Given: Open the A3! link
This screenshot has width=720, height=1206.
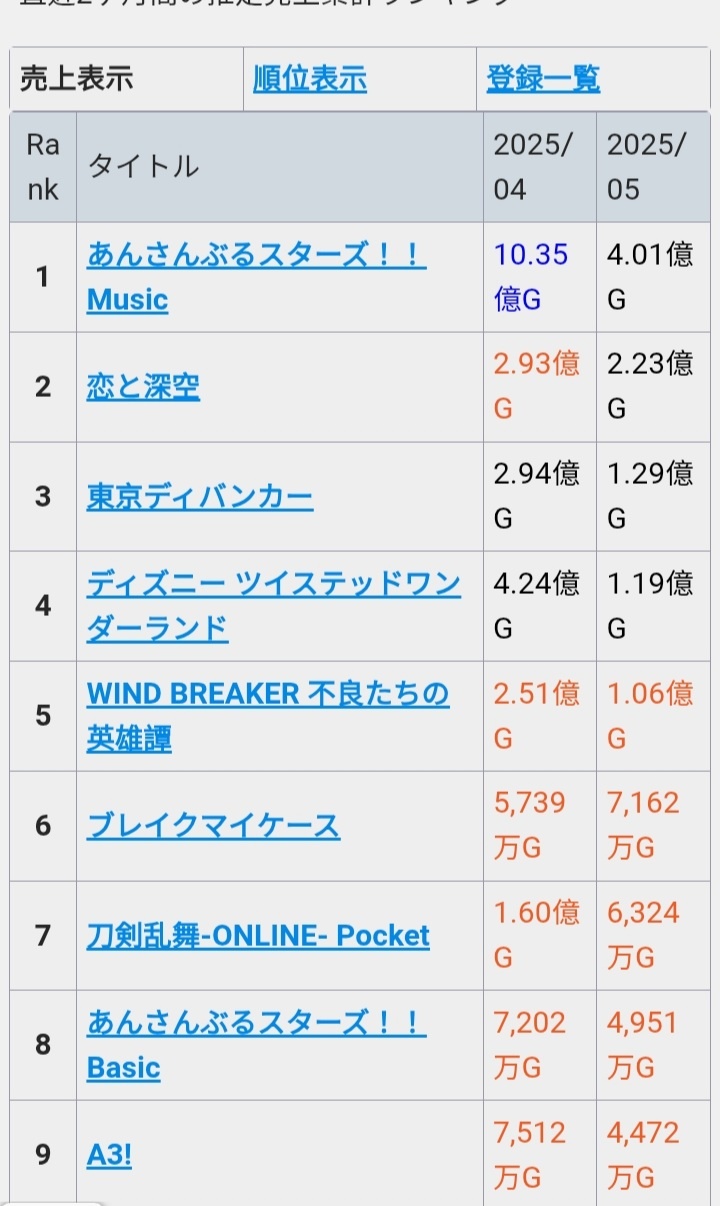Looking at the screenshot, I should coord(109,1156).
